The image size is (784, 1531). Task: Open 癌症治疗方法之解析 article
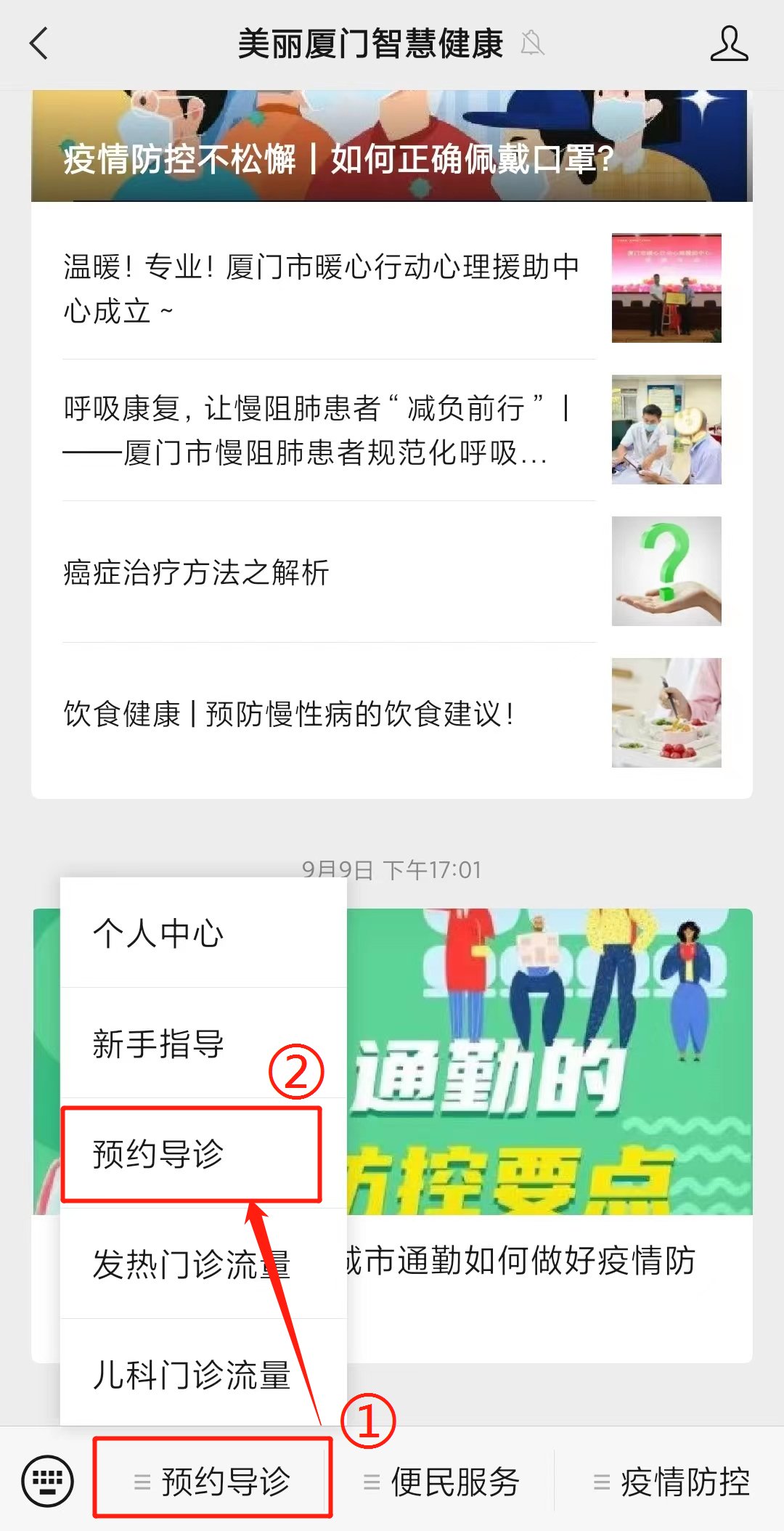point(392,572)
